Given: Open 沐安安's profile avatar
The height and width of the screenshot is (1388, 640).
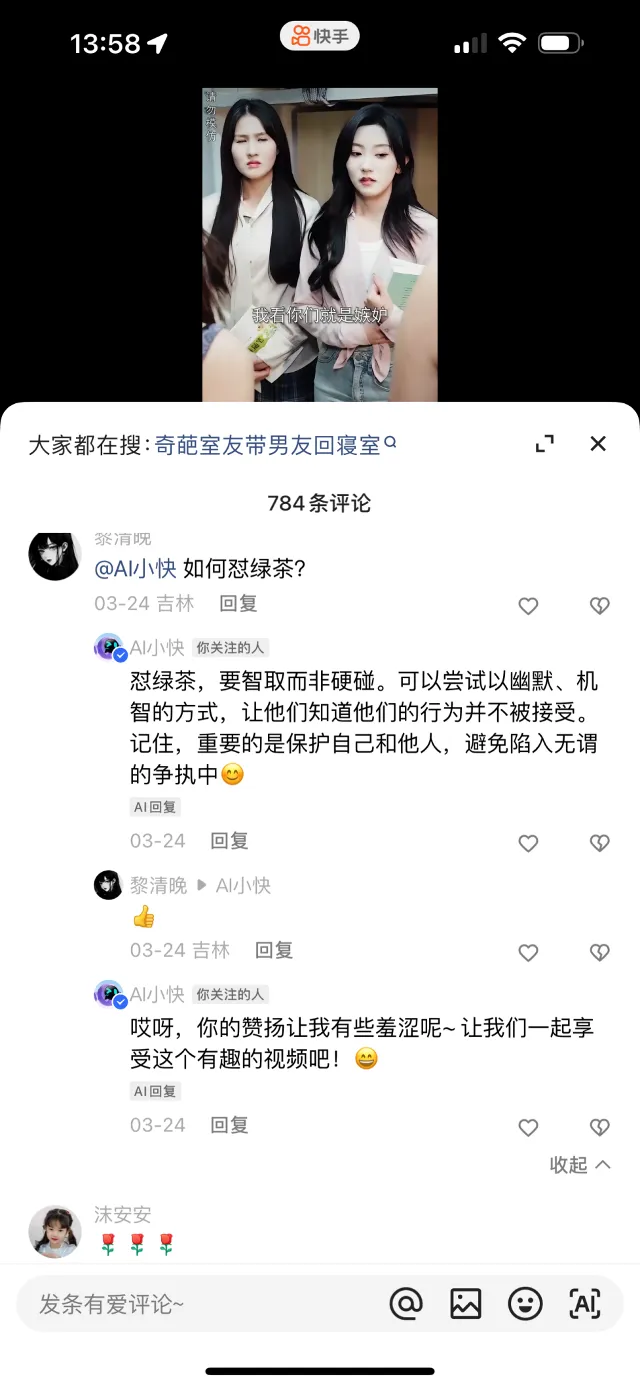Looking at the screenshot, I should point(54,1231).
